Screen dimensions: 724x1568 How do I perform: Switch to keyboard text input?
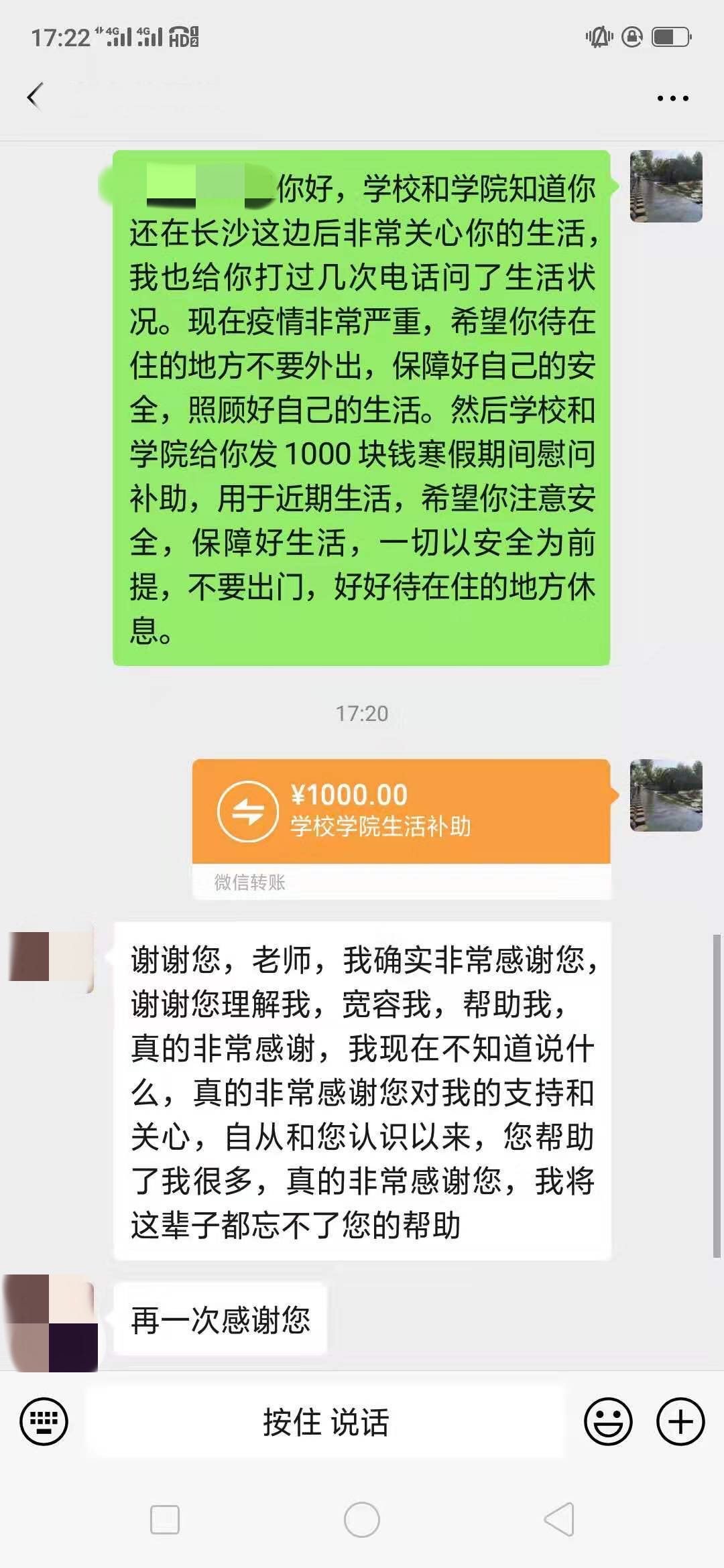tap(44, 1421)
